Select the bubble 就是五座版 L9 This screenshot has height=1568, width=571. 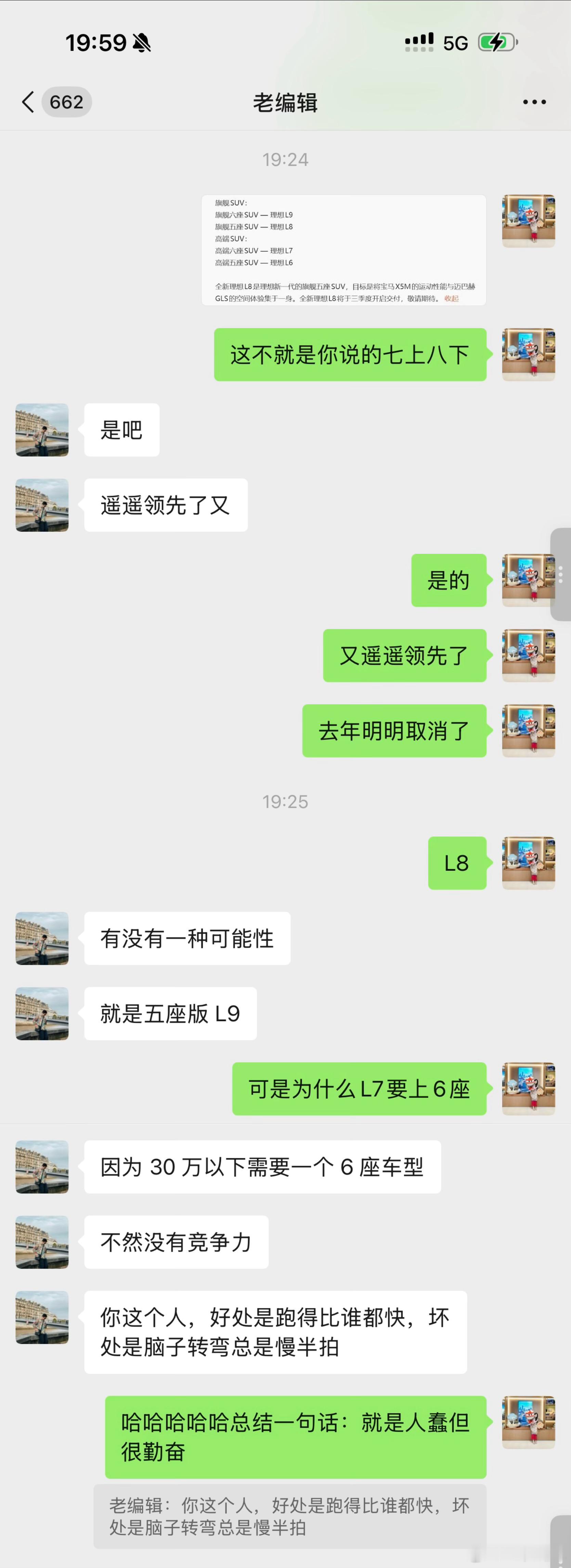170,1014
